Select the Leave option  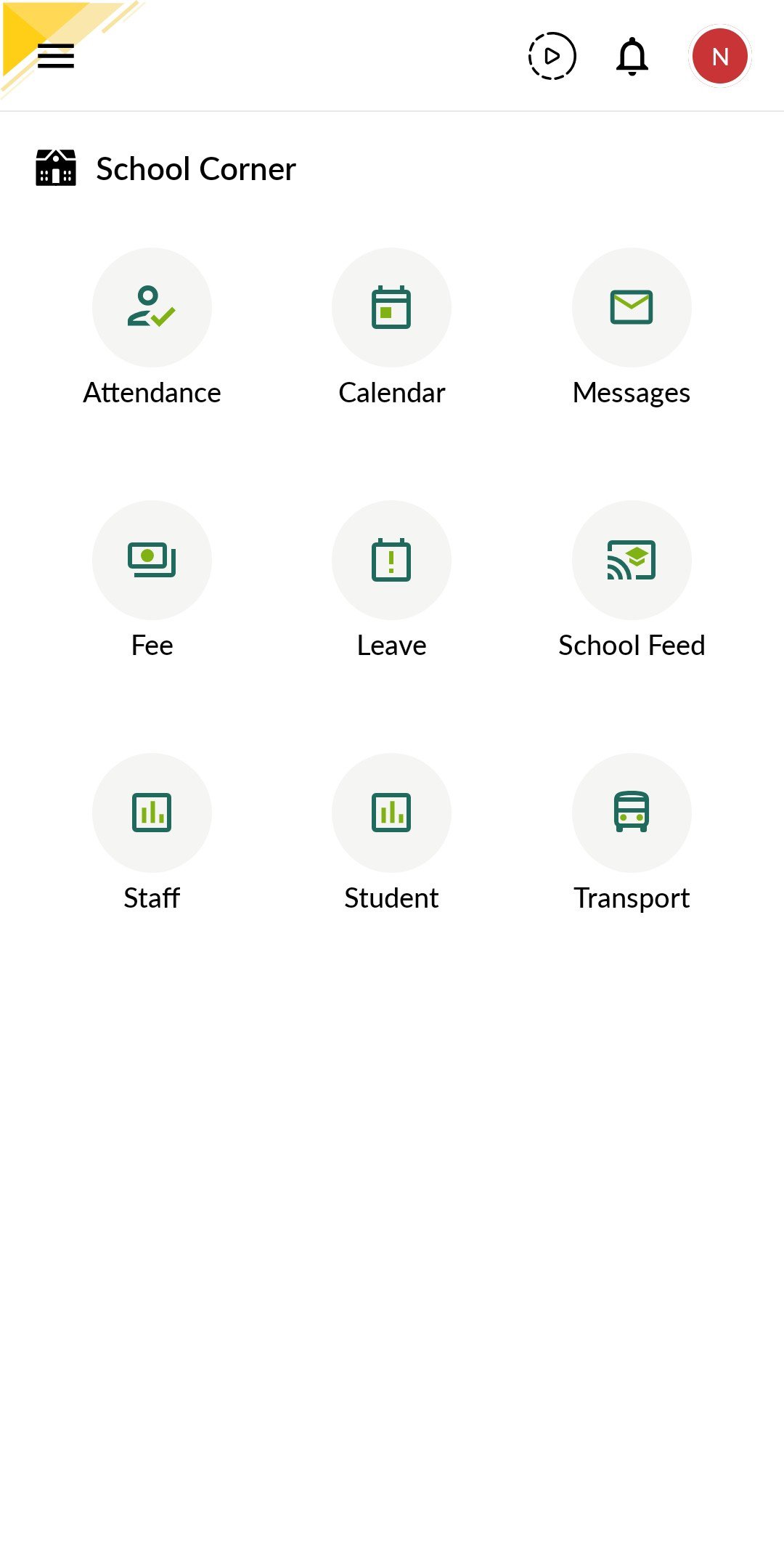[x=391, y=560]
